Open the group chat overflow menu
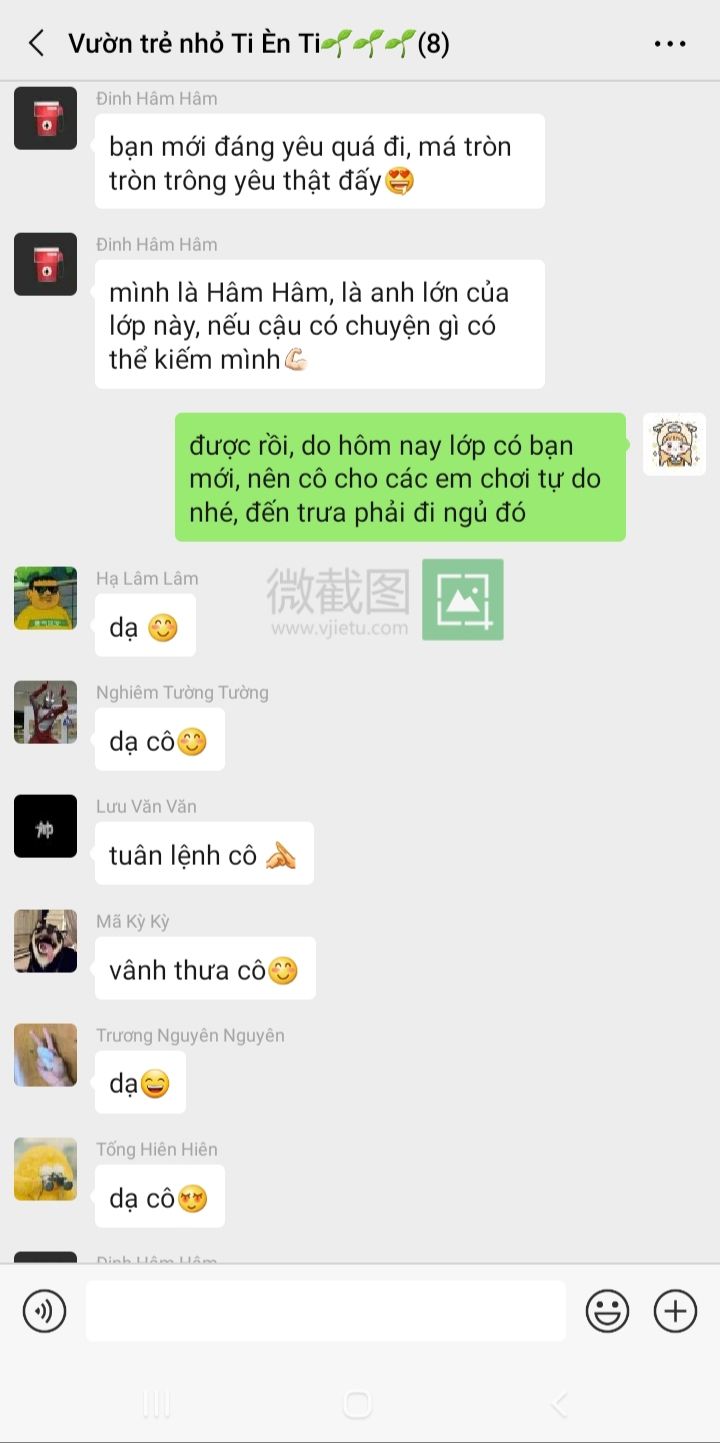The image size is (720, 1443). (670, 43)
